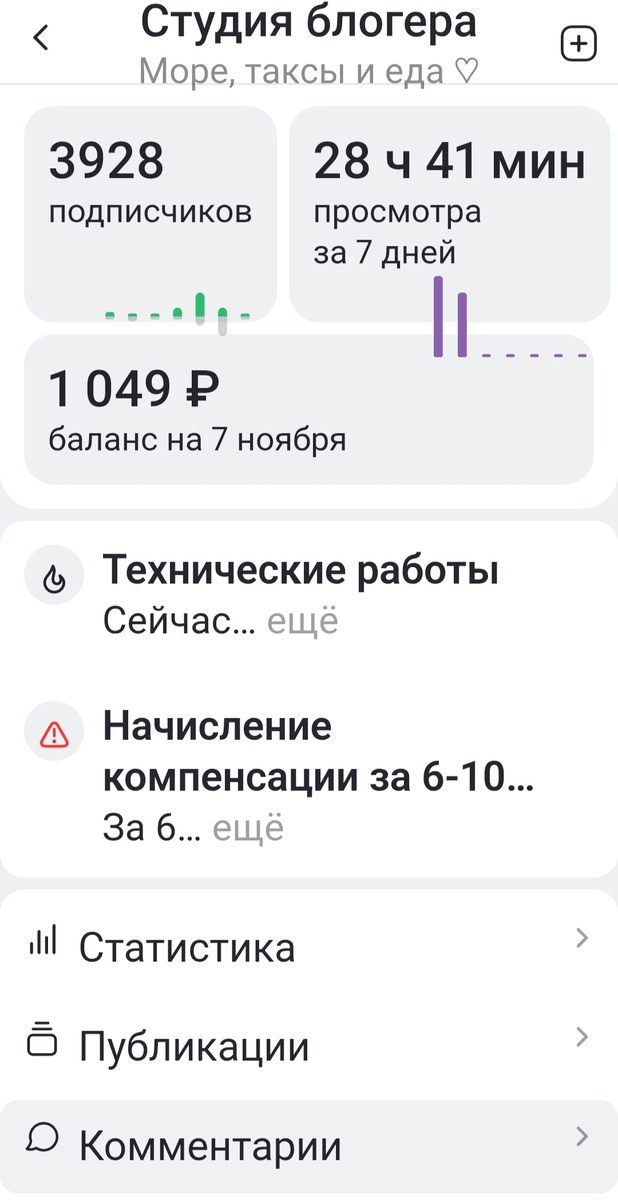This screenshot has width=618, height=1200.
Task: Create a new publication with plus icon
Action: (578, 44)
